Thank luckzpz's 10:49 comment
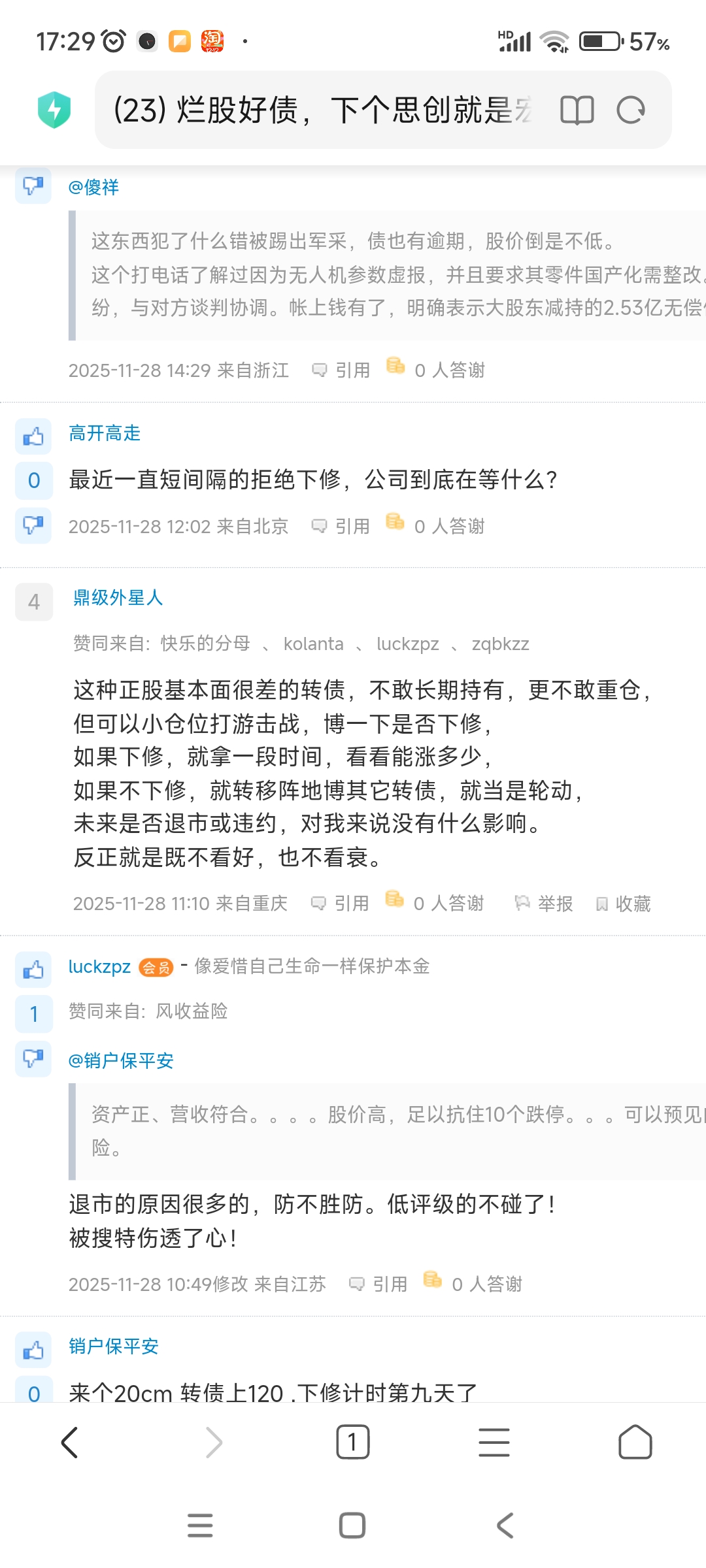This screenshot has width=706, height=1568. pyautogui.click(x=473, y=1284)
